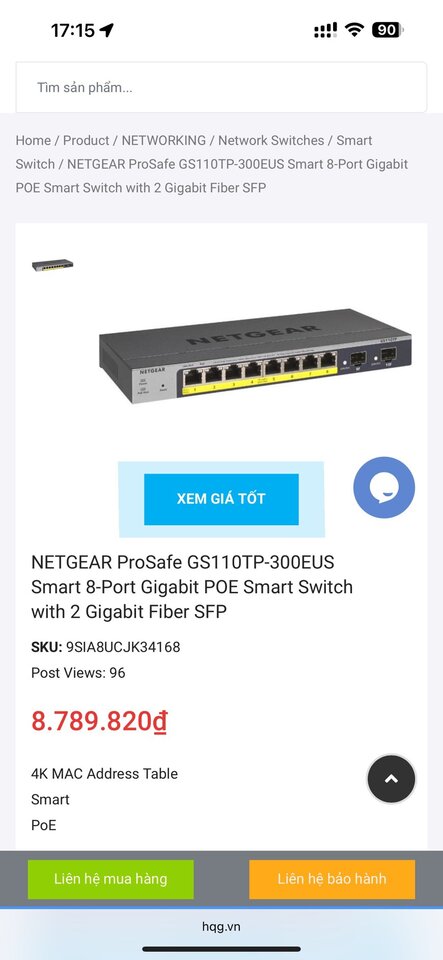Select the small product thumbnail image
This screenshot has height=960, width=443.
pos(53,265)
